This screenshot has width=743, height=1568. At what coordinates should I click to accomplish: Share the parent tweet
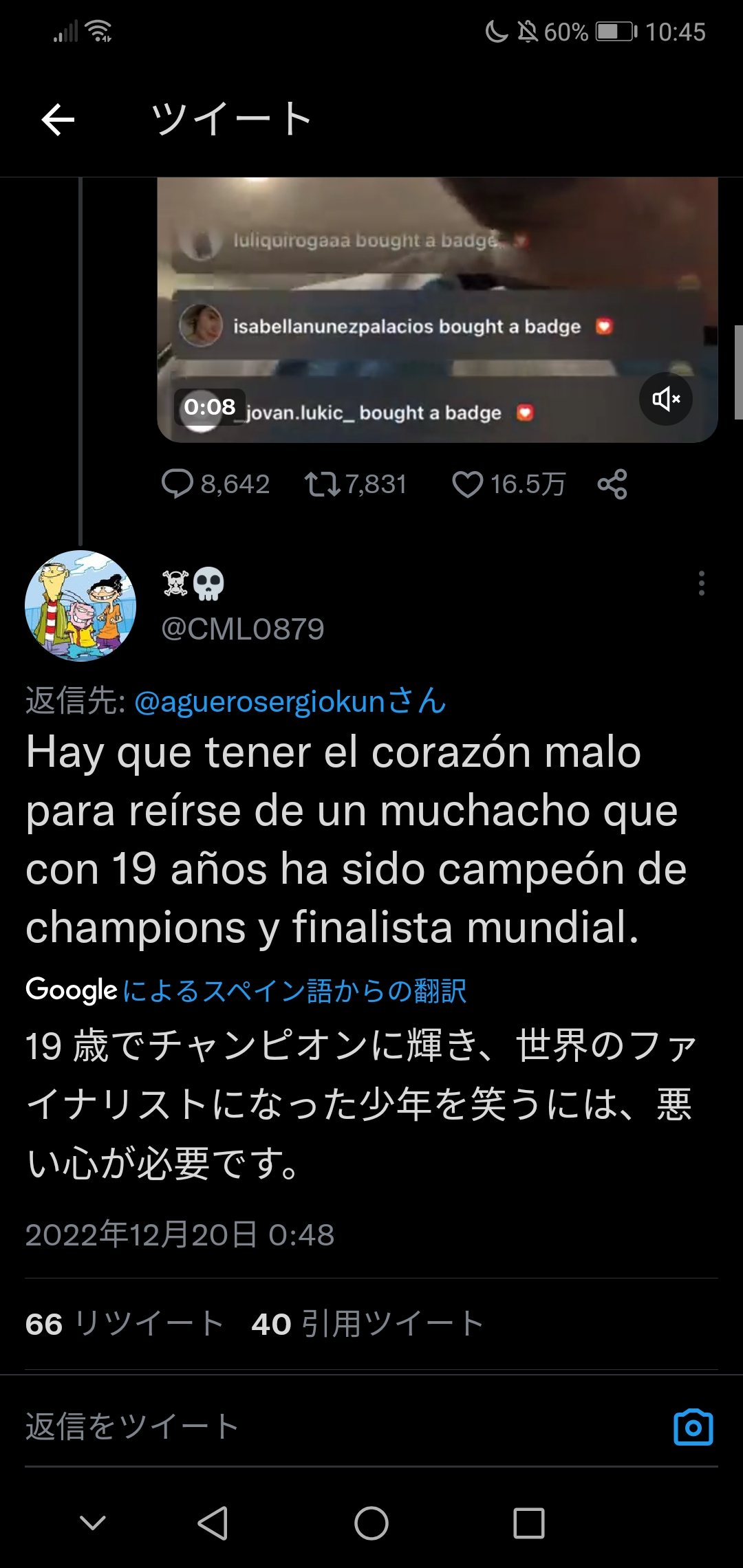pos(612,484)
